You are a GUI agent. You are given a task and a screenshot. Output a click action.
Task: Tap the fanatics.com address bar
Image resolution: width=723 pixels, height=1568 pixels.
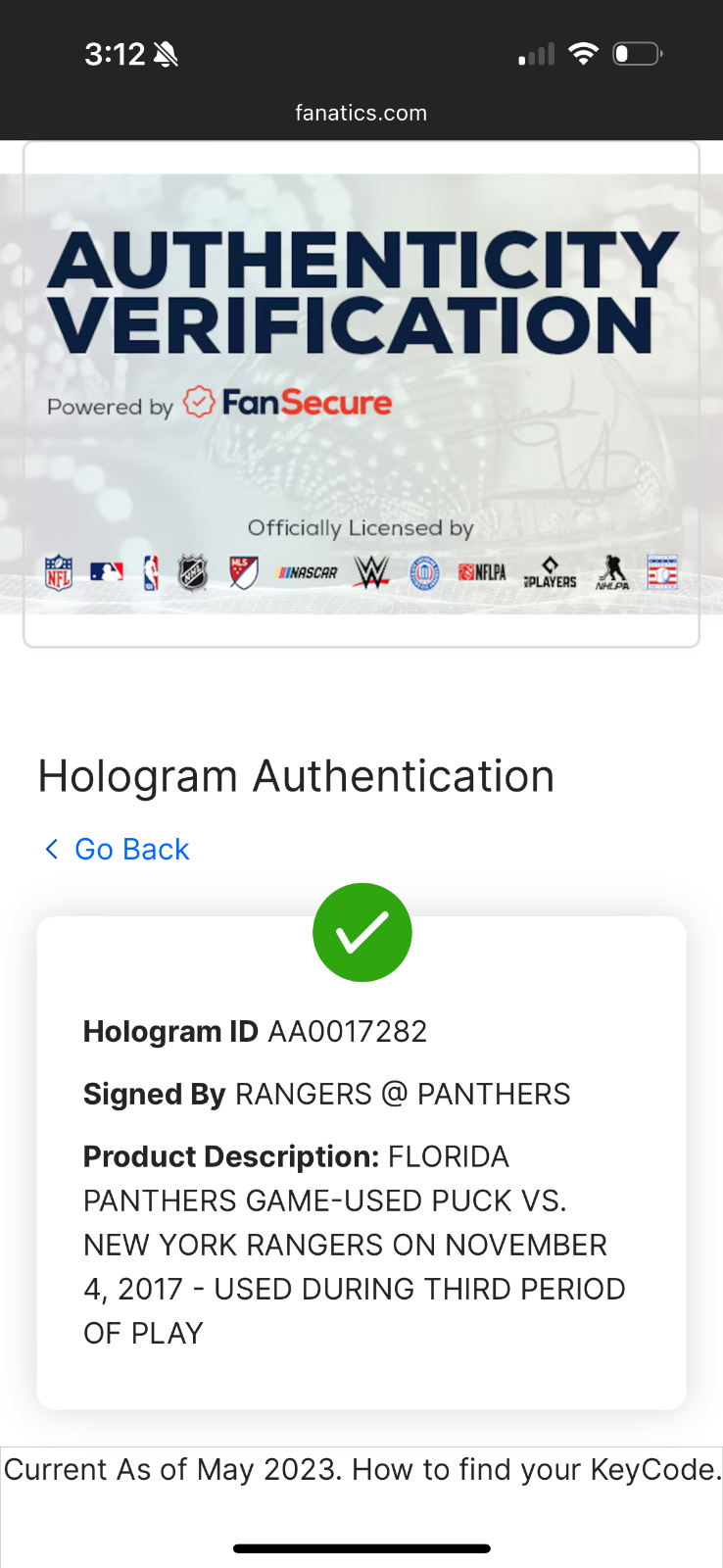point(361,113)
